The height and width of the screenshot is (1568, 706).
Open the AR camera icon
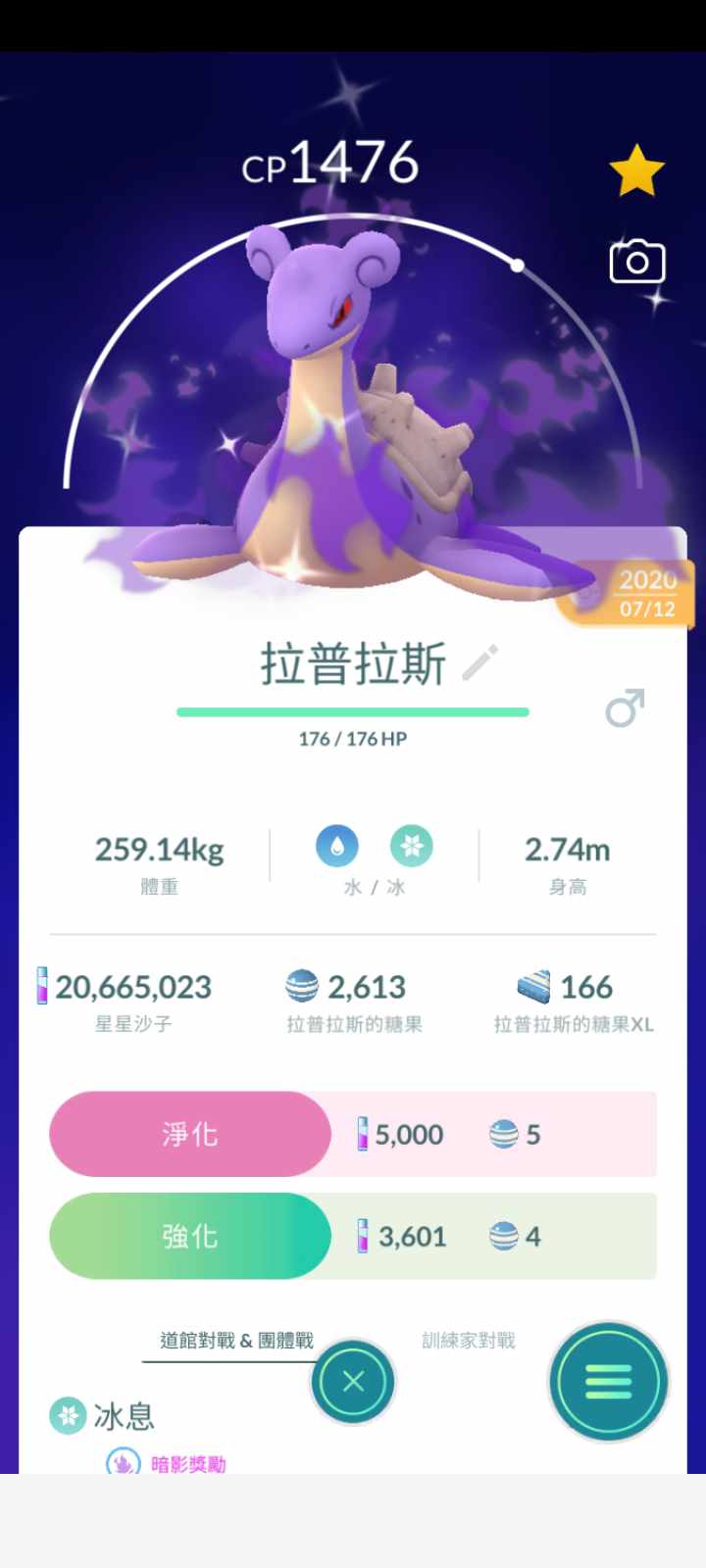point(637,262)
